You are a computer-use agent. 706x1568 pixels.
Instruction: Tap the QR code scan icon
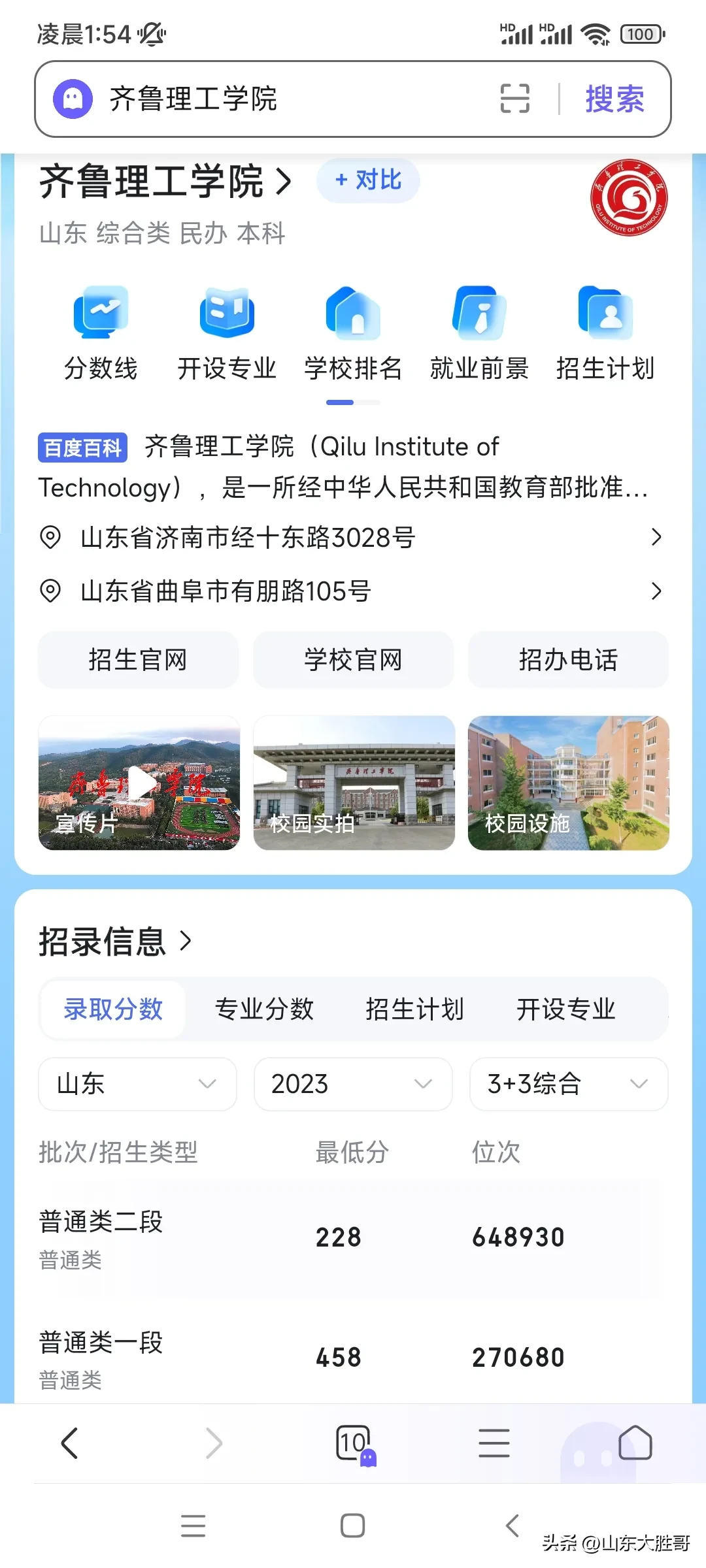(514, 98)
